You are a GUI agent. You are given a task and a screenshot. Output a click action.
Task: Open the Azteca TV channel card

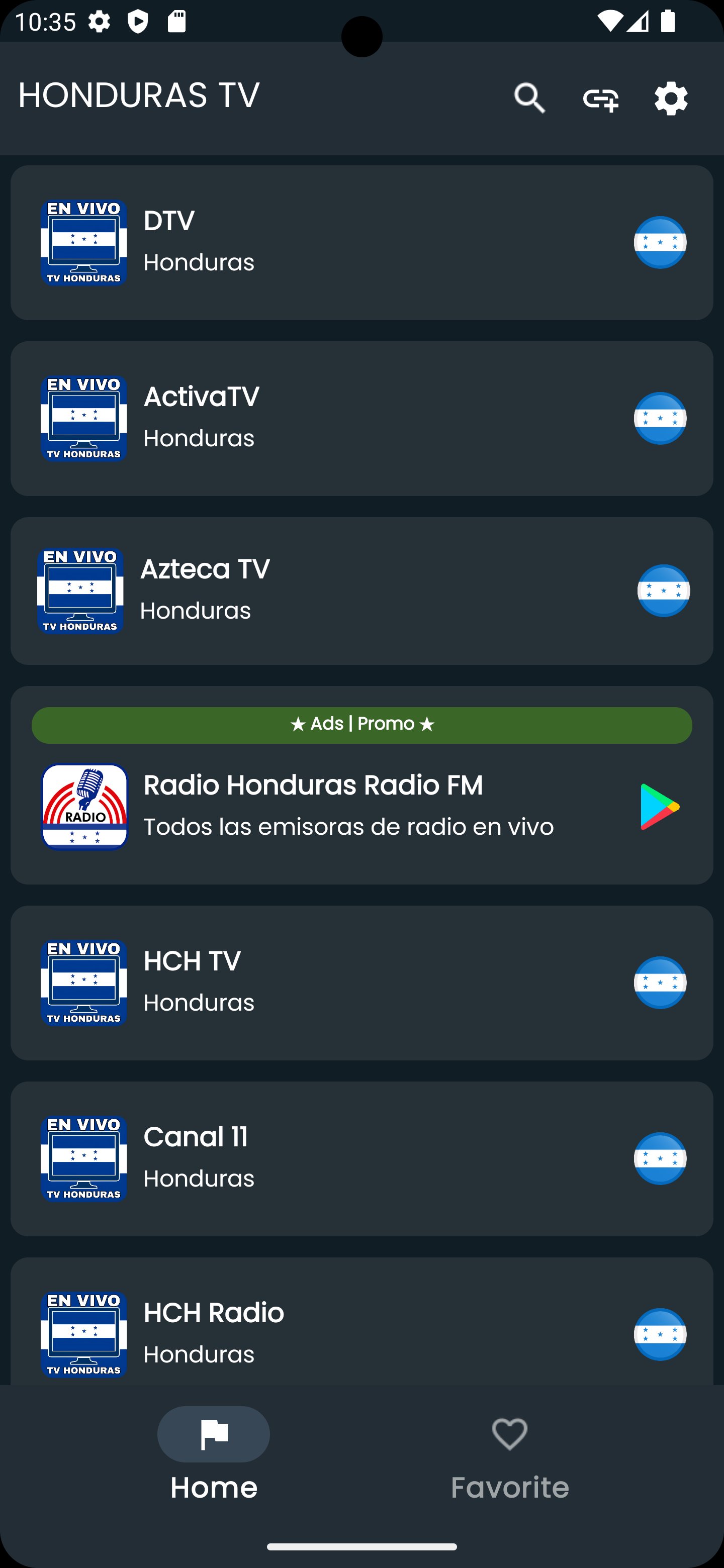[361, 590]
